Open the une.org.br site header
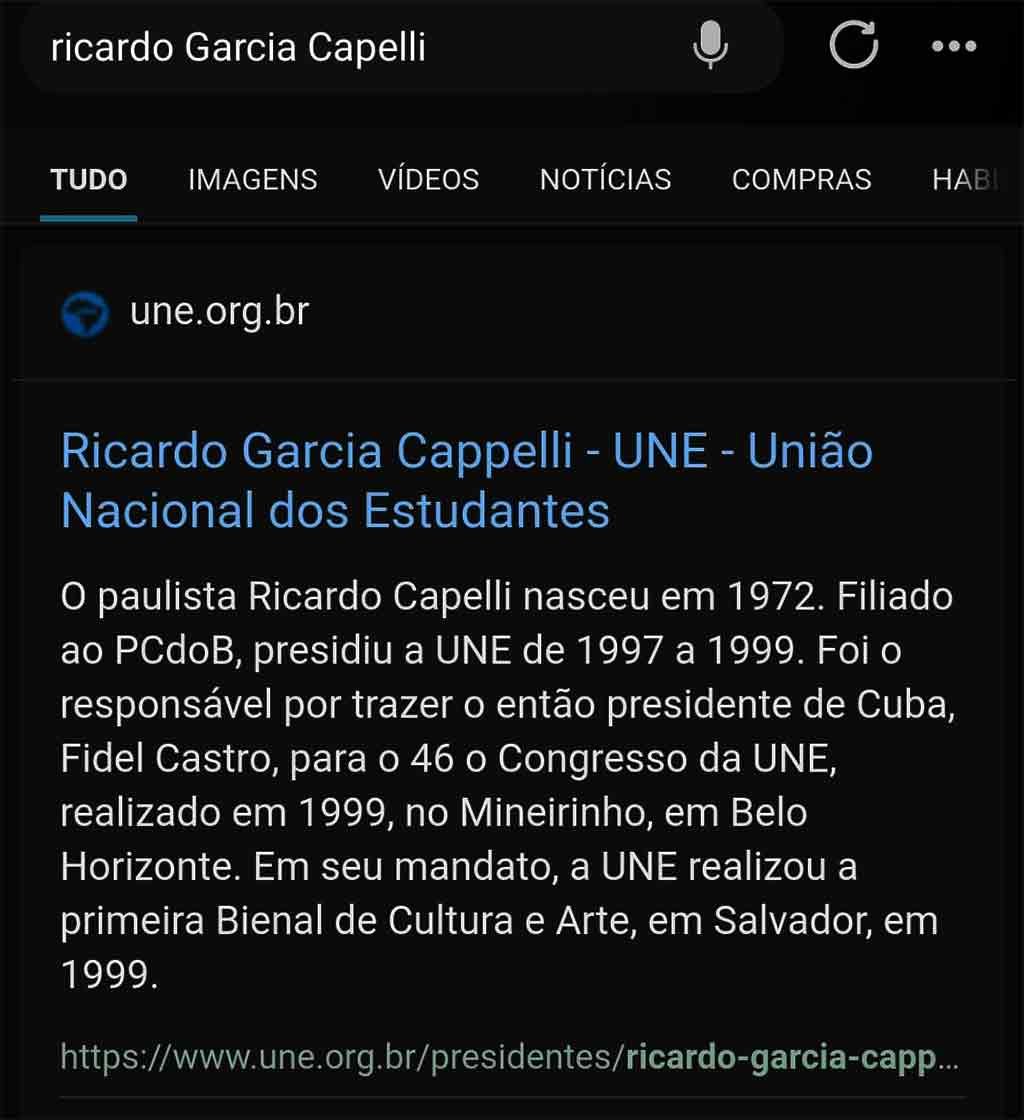Viewport: 1024px width, 1120px height. pyautogui.click(x=219, y=313)
